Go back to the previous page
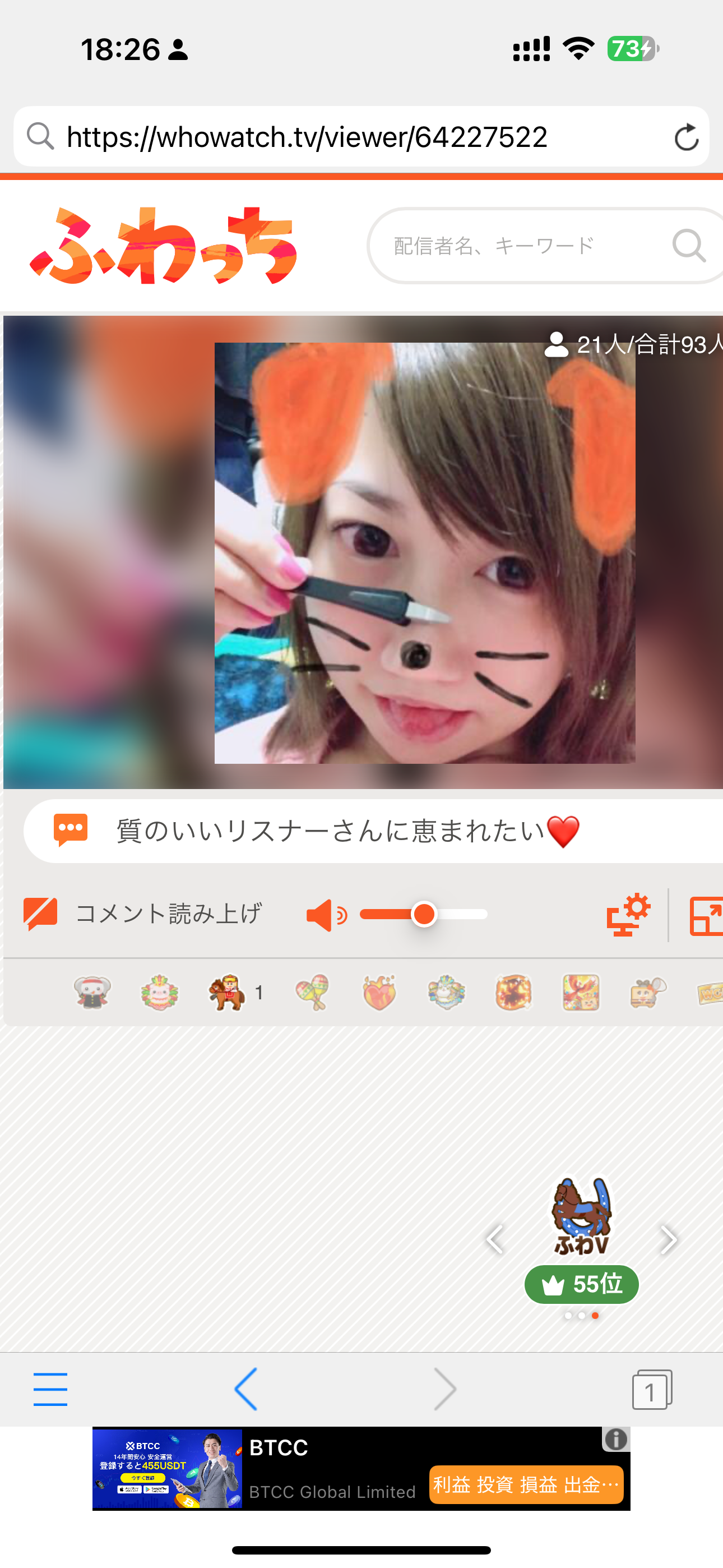The image size is (723, 1568). point(247,1389)
